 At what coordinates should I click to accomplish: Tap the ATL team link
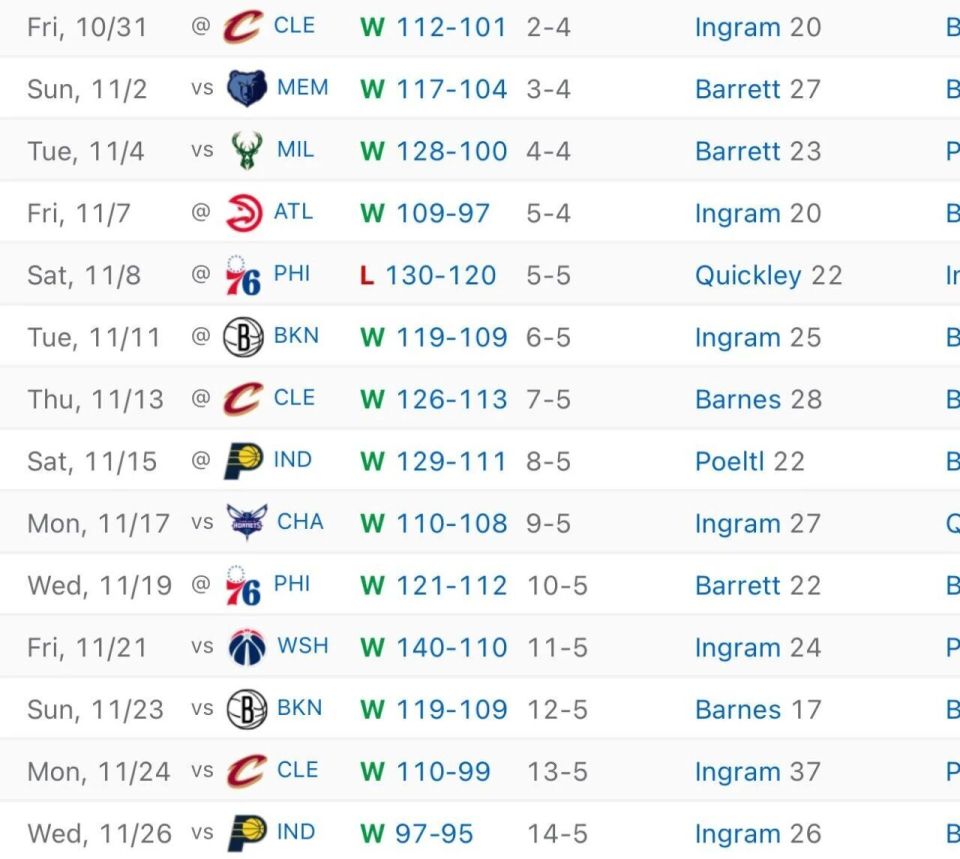click(292, 212)
